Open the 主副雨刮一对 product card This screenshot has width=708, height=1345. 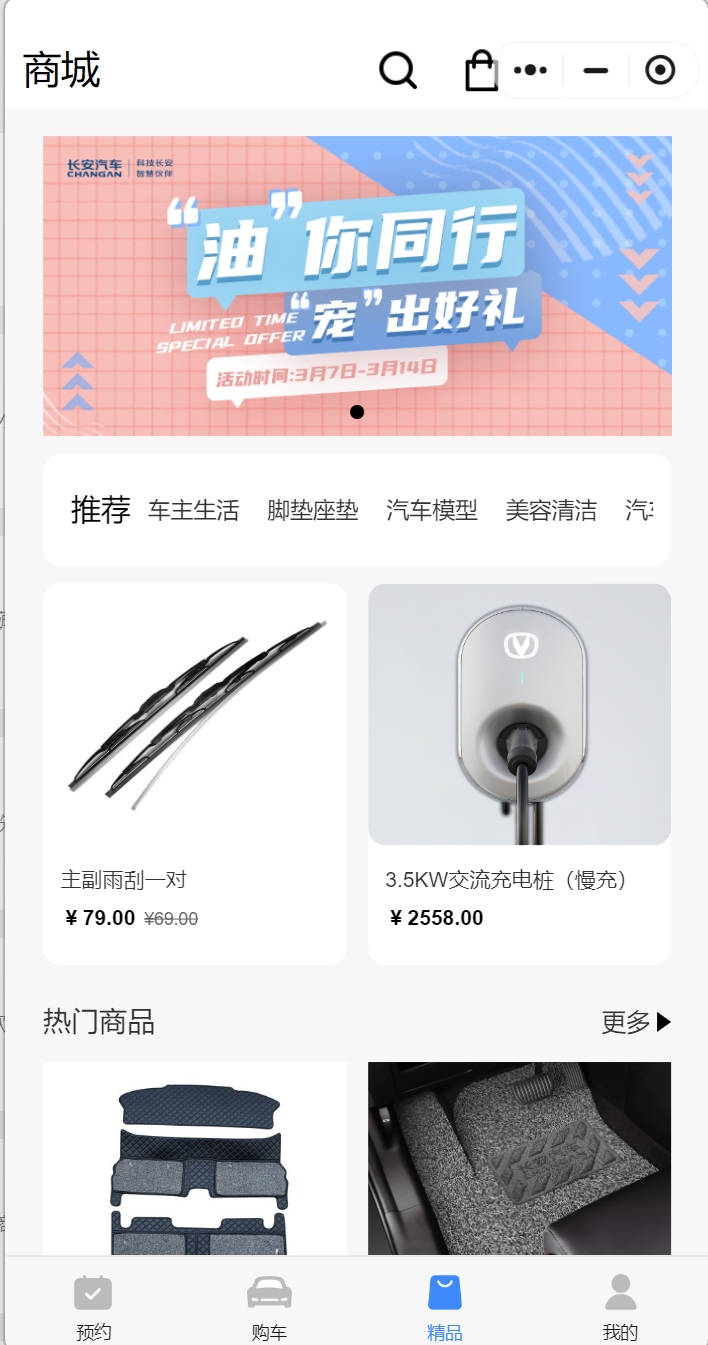(195, 774)
